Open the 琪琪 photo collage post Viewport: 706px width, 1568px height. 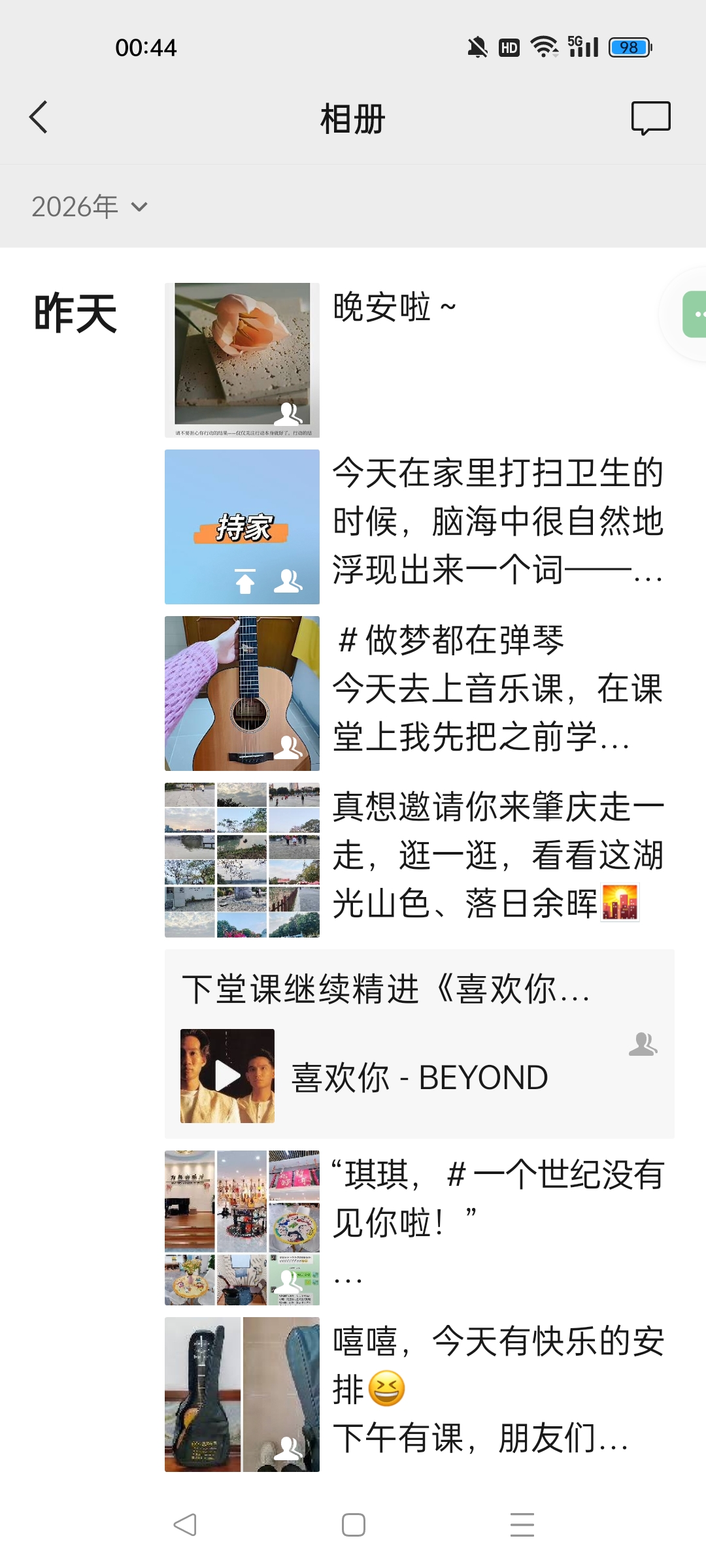tap(242, 1228)
